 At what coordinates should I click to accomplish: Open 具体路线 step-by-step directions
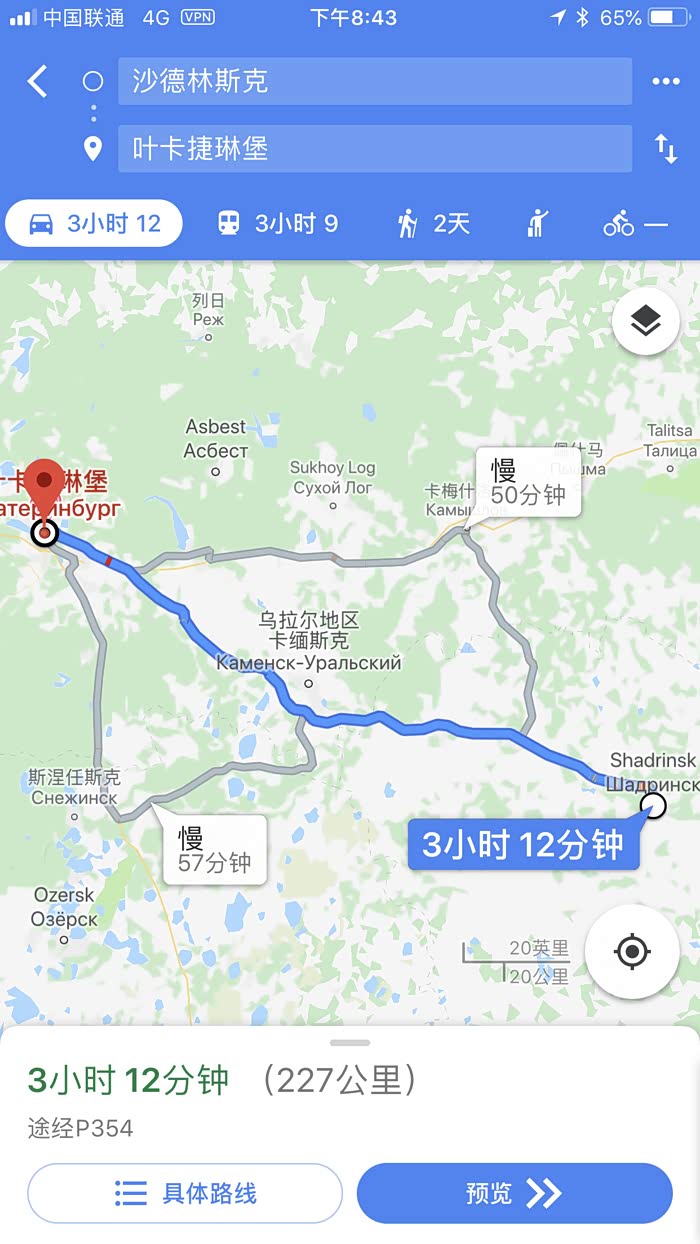click(185, 1193)
